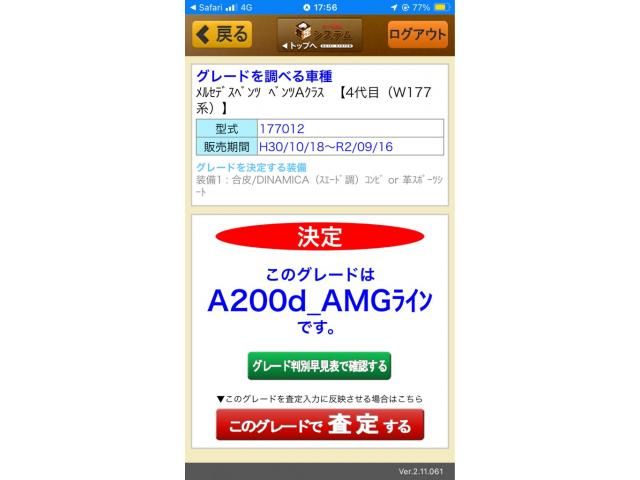Log out with the ログアウト button

417,35
